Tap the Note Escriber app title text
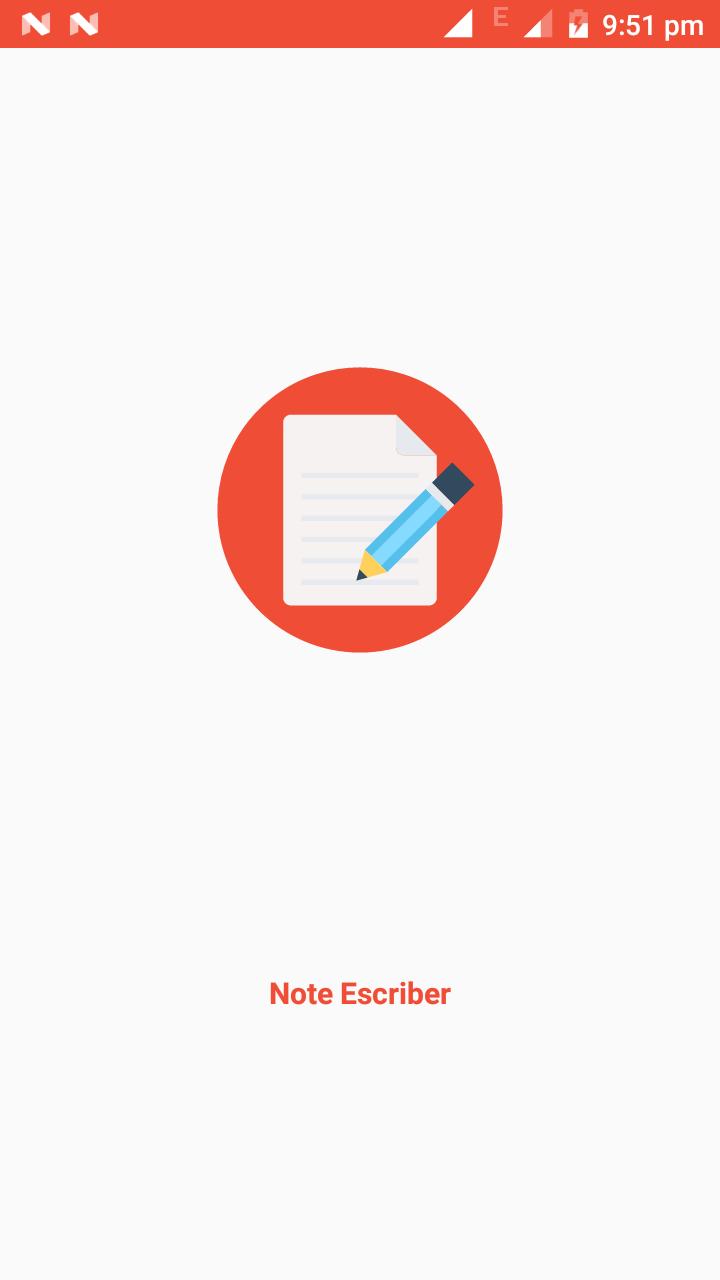 pos(360,994)
